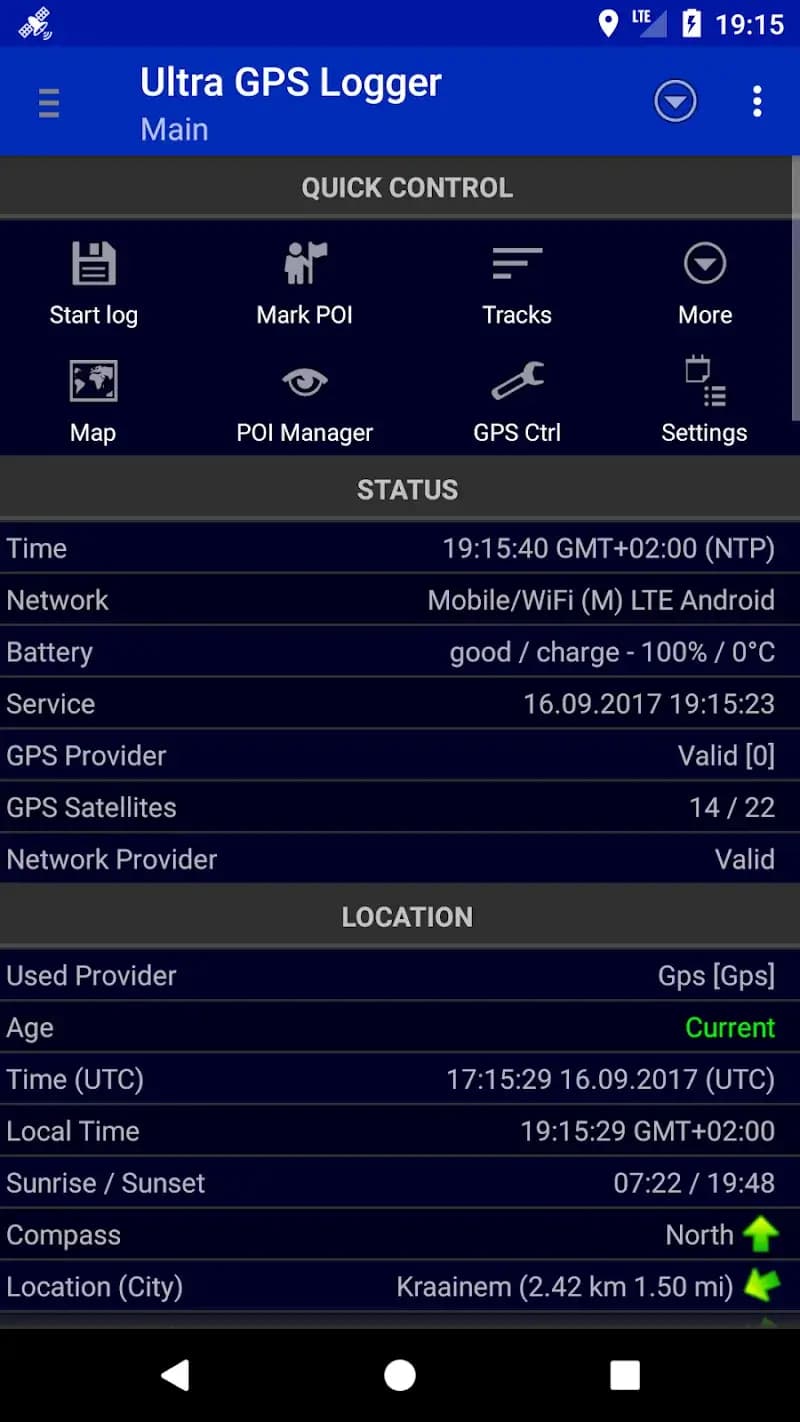800x1422 pixels.
Task: Launch the POI Manager eye icon
Action: (x=304, y=380)
